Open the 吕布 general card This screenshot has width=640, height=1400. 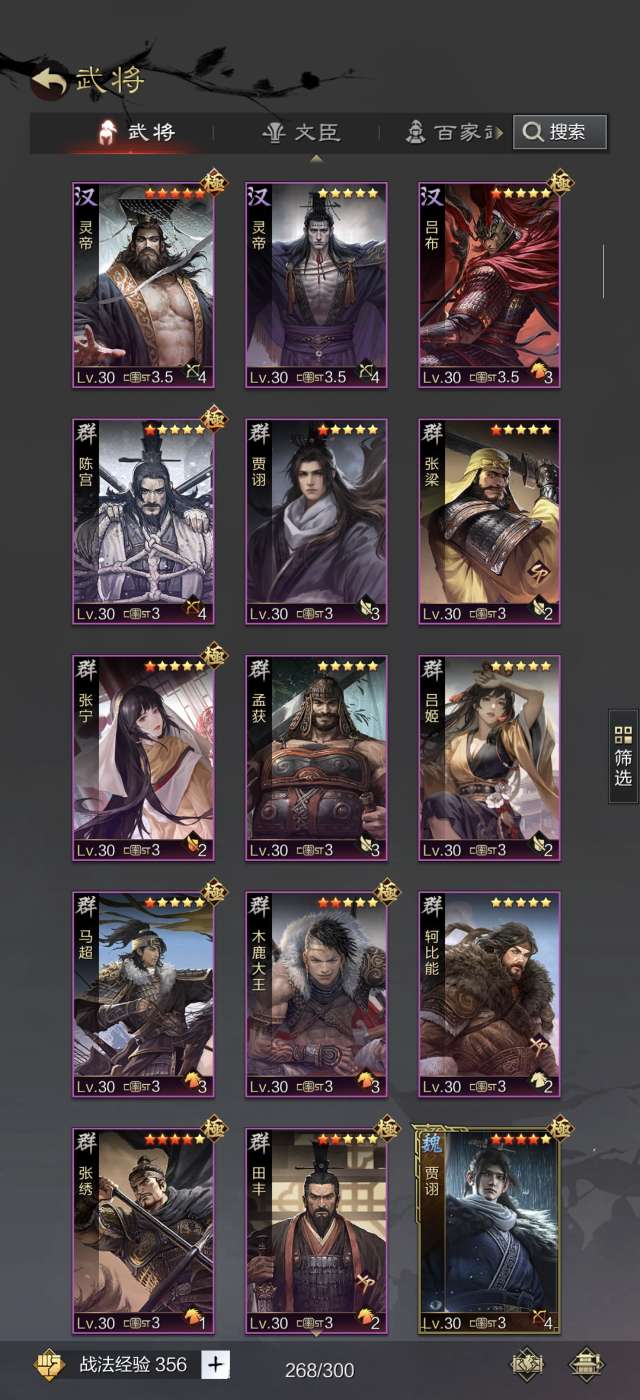(x=489, y=285)
